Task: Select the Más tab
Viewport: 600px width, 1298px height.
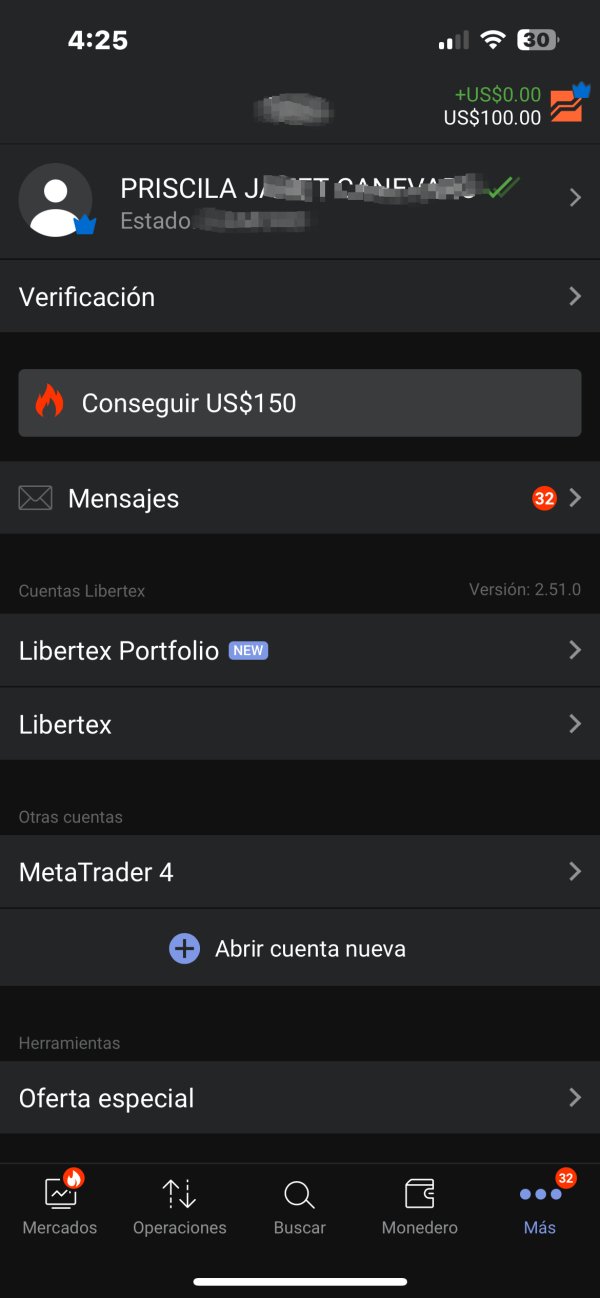Action: pos(540,1204)
